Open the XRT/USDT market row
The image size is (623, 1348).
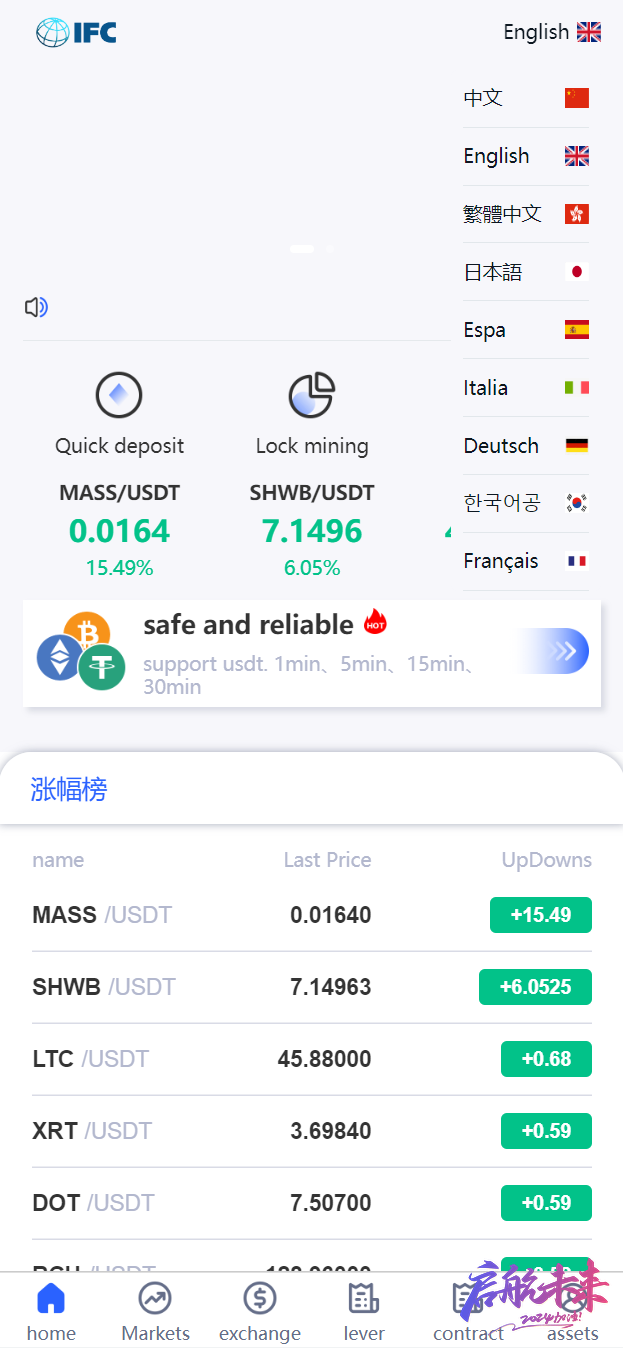(x=312, y=1131)
